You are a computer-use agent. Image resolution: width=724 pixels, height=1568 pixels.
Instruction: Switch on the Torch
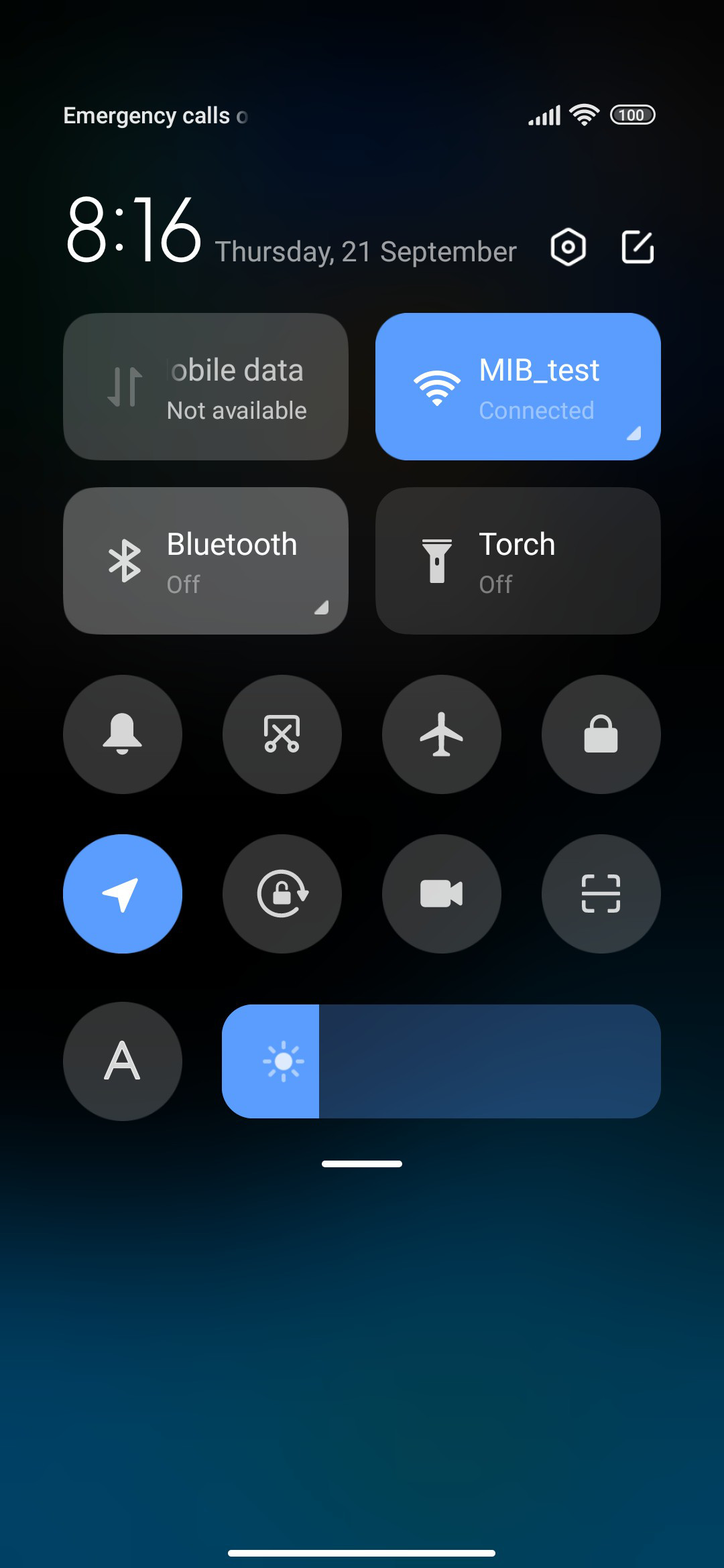pos(518,561)
